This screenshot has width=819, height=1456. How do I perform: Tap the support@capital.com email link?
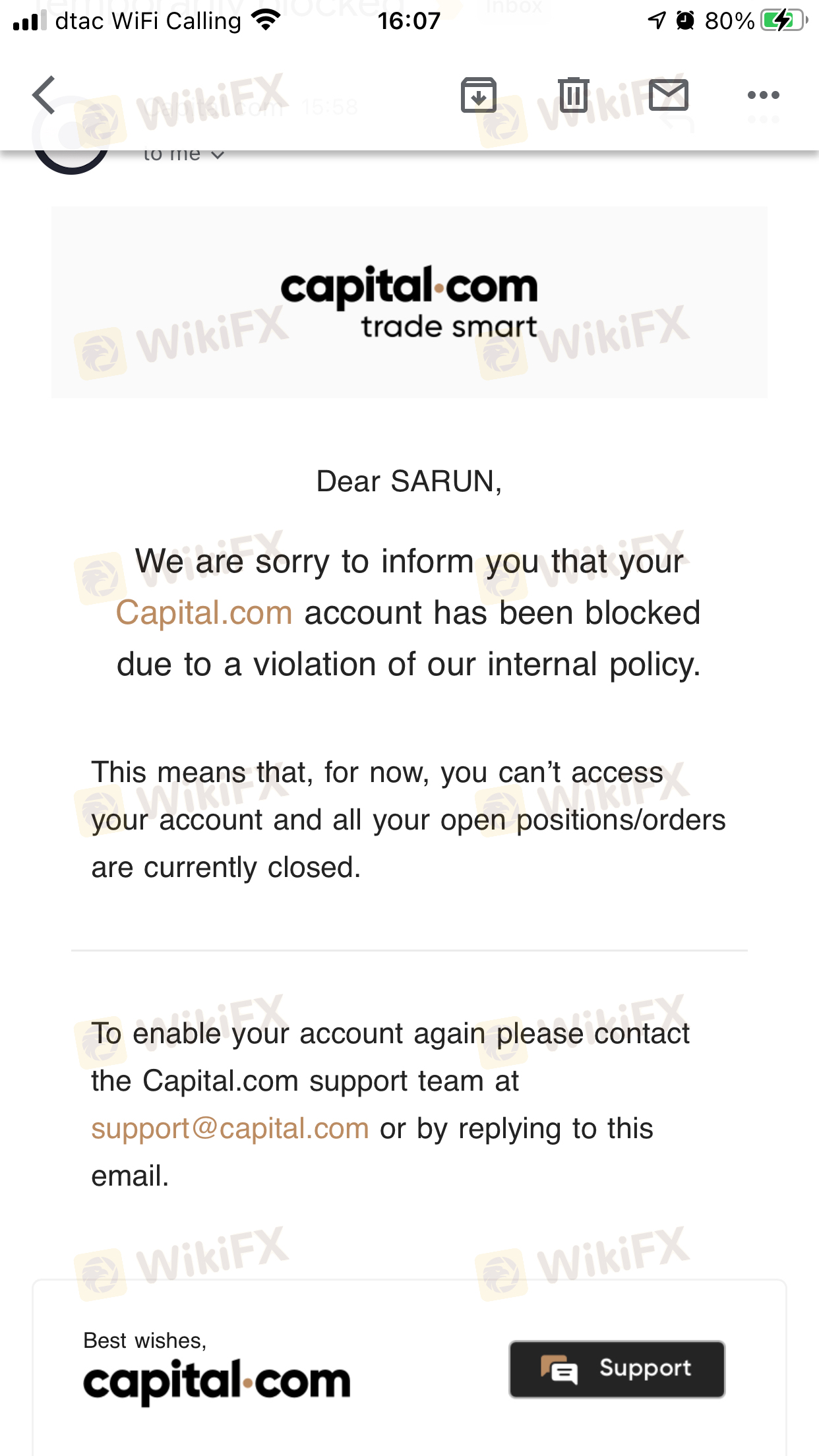point(229,1128)
